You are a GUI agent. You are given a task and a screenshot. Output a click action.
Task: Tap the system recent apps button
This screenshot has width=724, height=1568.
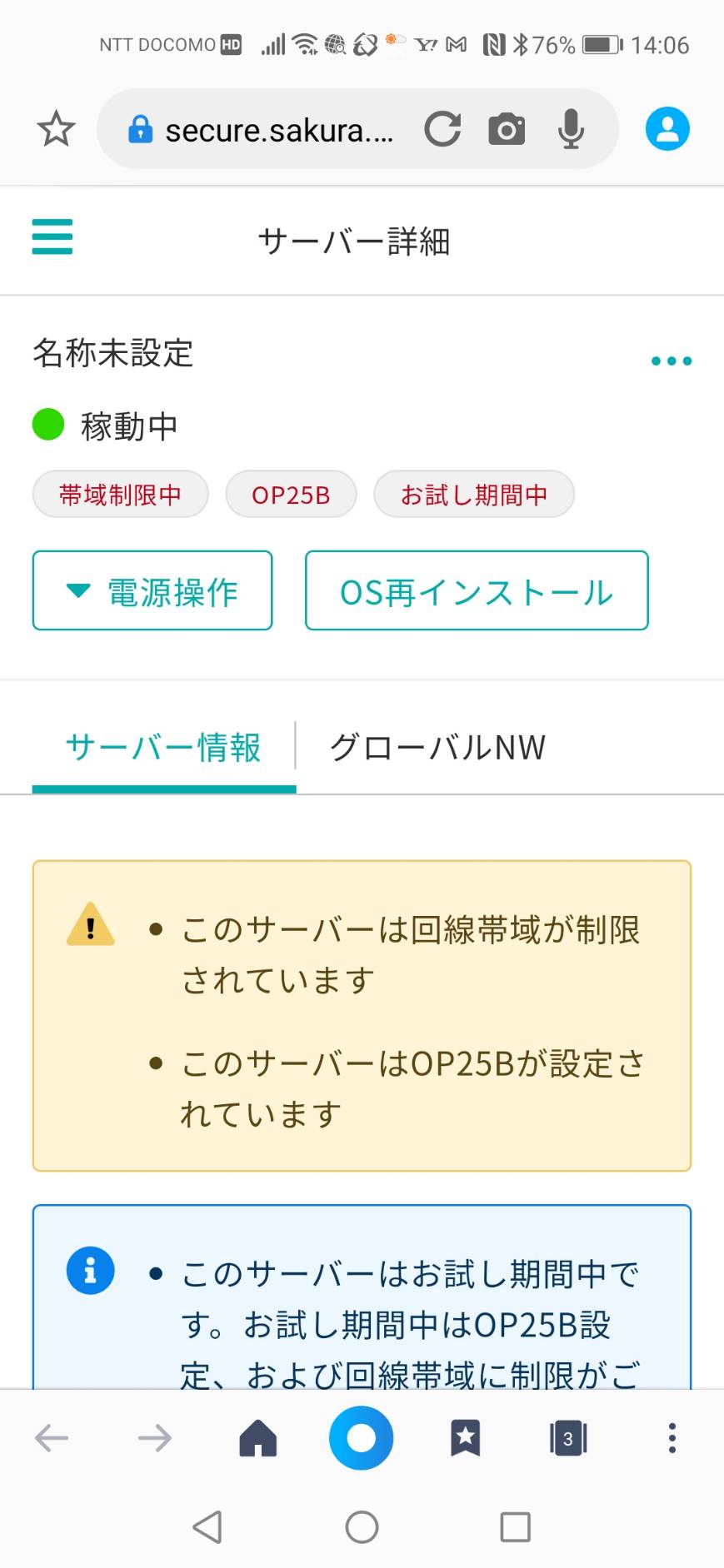pos(515,1527)
